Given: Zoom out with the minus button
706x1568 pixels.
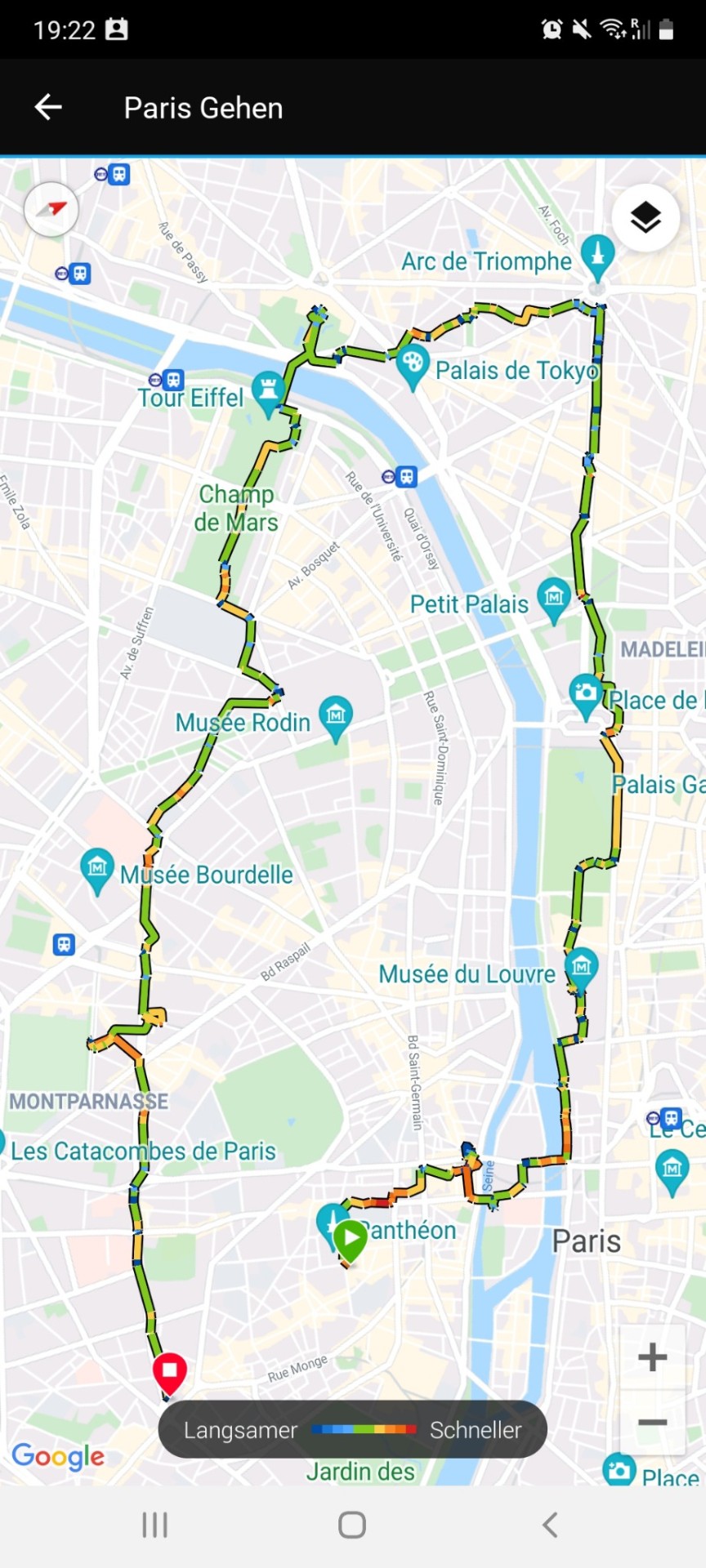Looking at the screenshot, I should click(x=652, y=1423).
